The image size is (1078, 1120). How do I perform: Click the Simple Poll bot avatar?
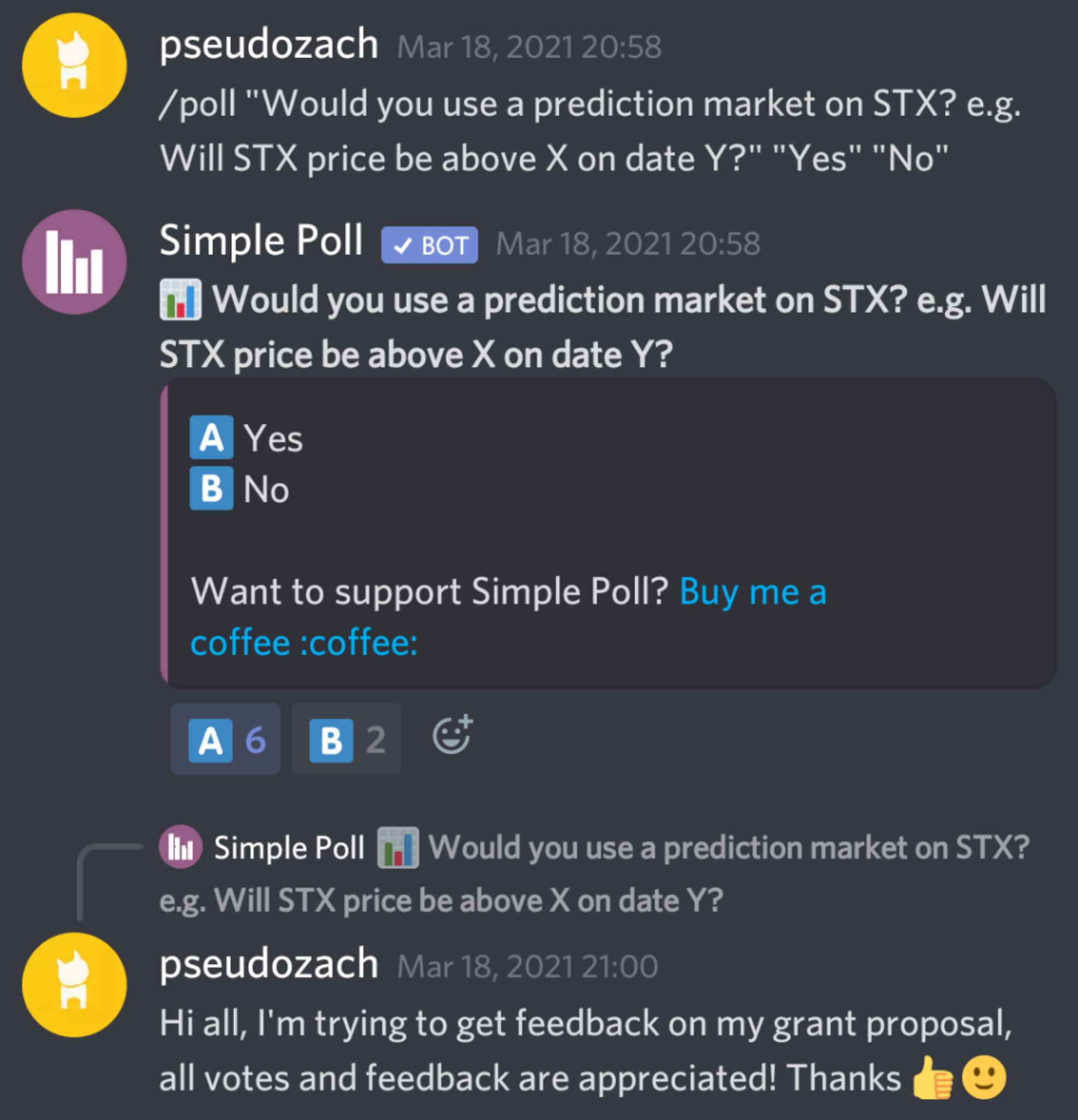click(73, 262)
